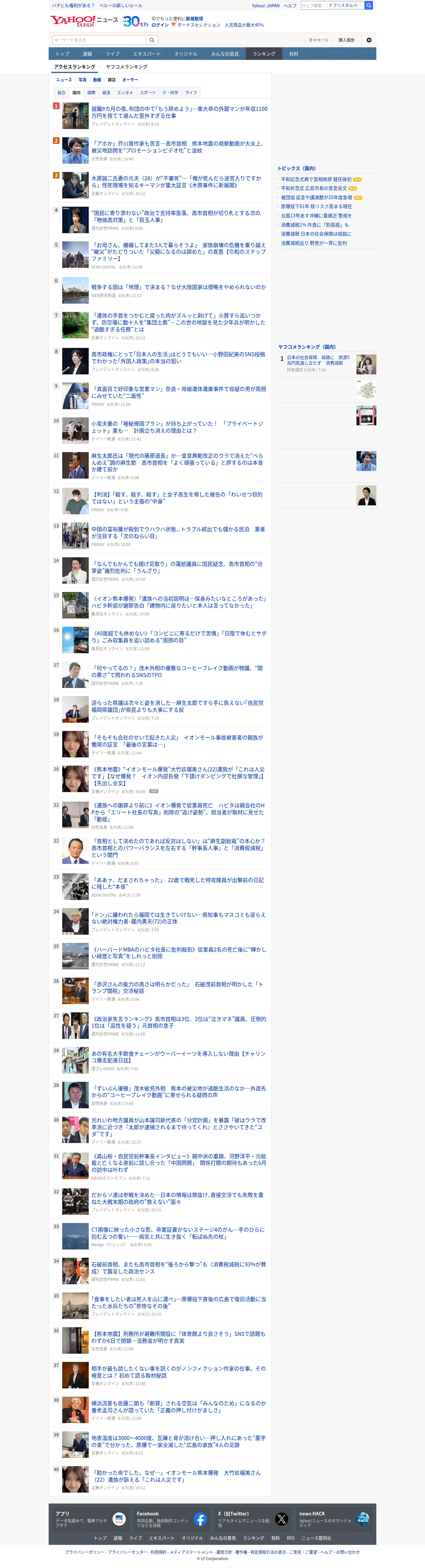Viewport: 425px width, 1568px height.
Task: Switch to ヤフコメランキング tab
Action: tap(127, 67)
